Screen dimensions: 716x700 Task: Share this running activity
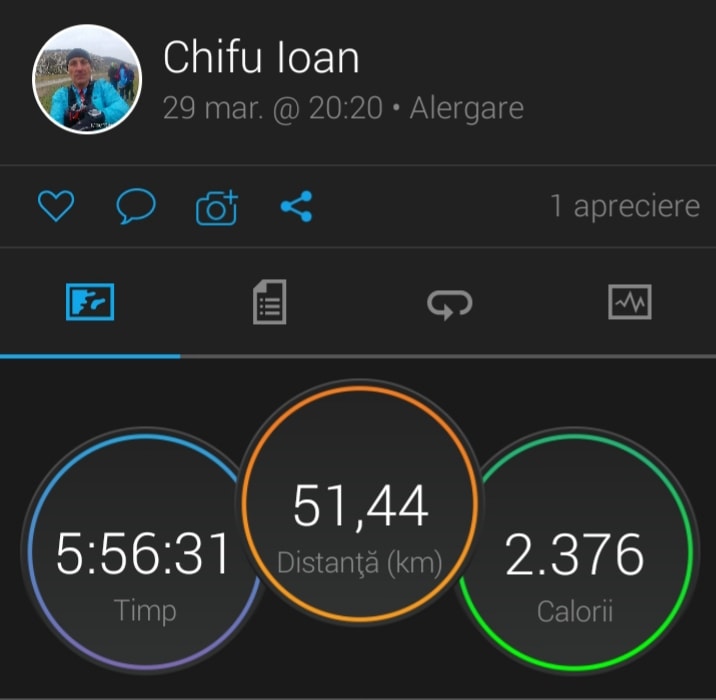(296, 207)
